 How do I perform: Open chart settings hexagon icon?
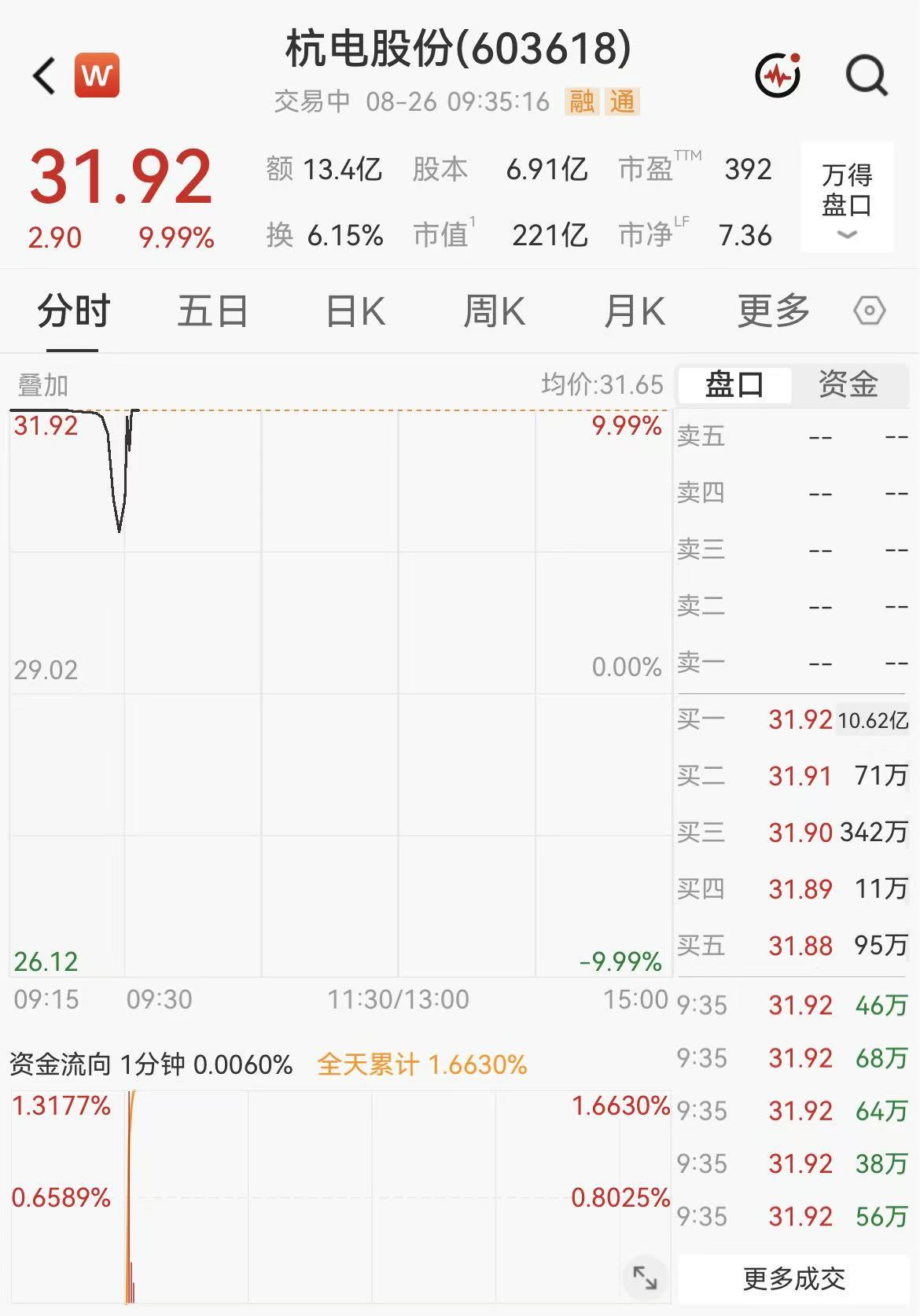870,311
